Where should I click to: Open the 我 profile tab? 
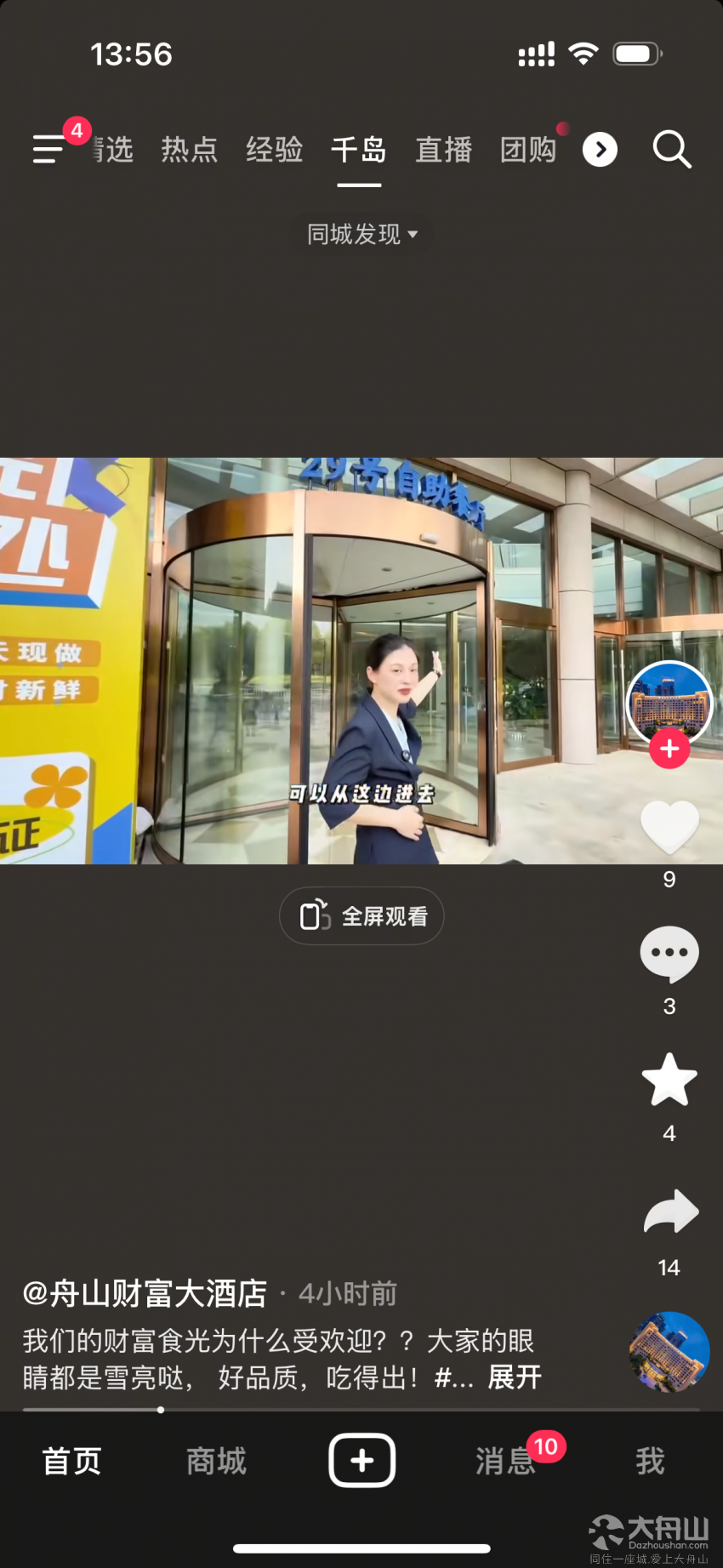click(x=650, y=1461)
